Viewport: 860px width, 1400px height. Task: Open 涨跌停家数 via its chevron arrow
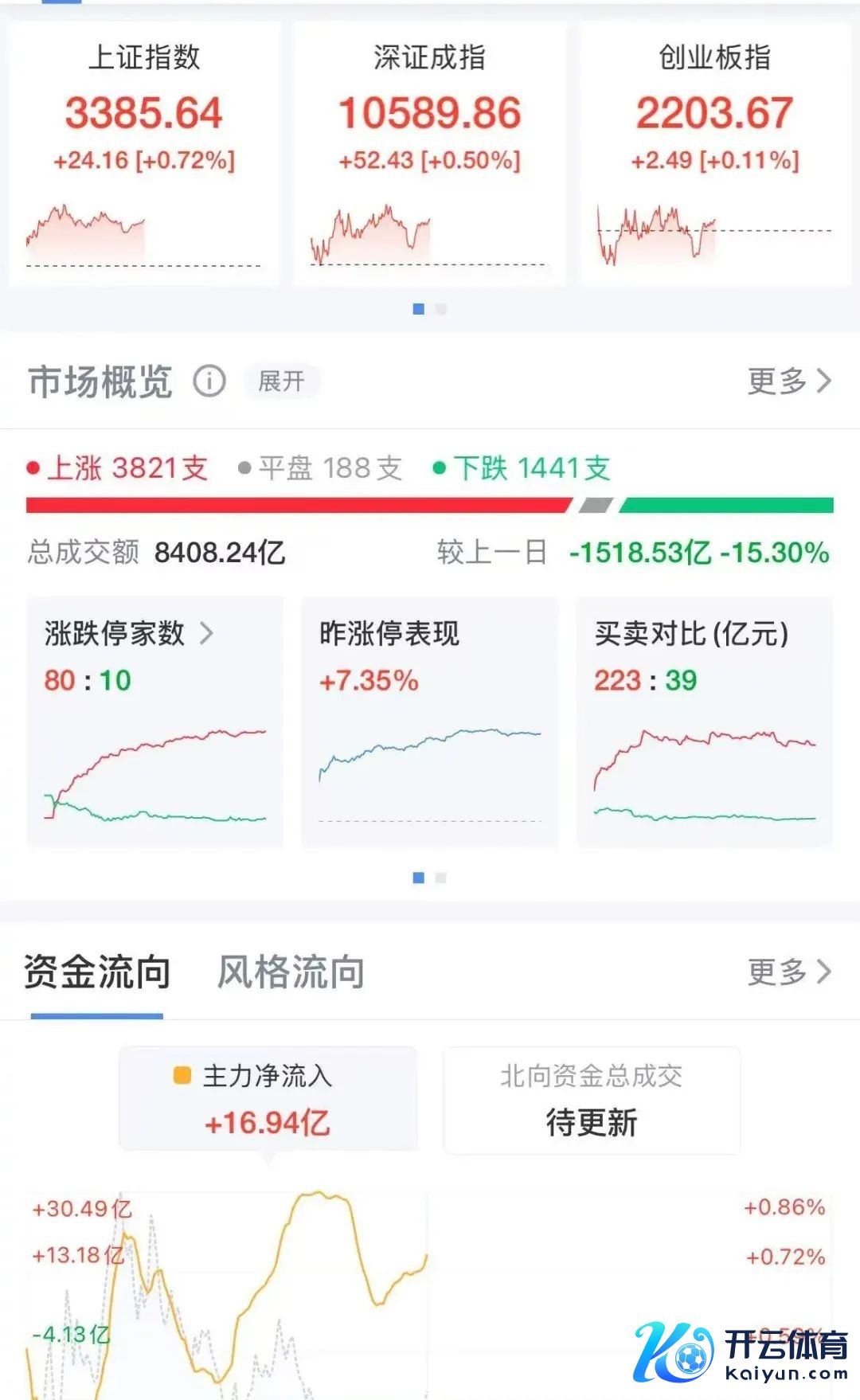tap(209, 634)
